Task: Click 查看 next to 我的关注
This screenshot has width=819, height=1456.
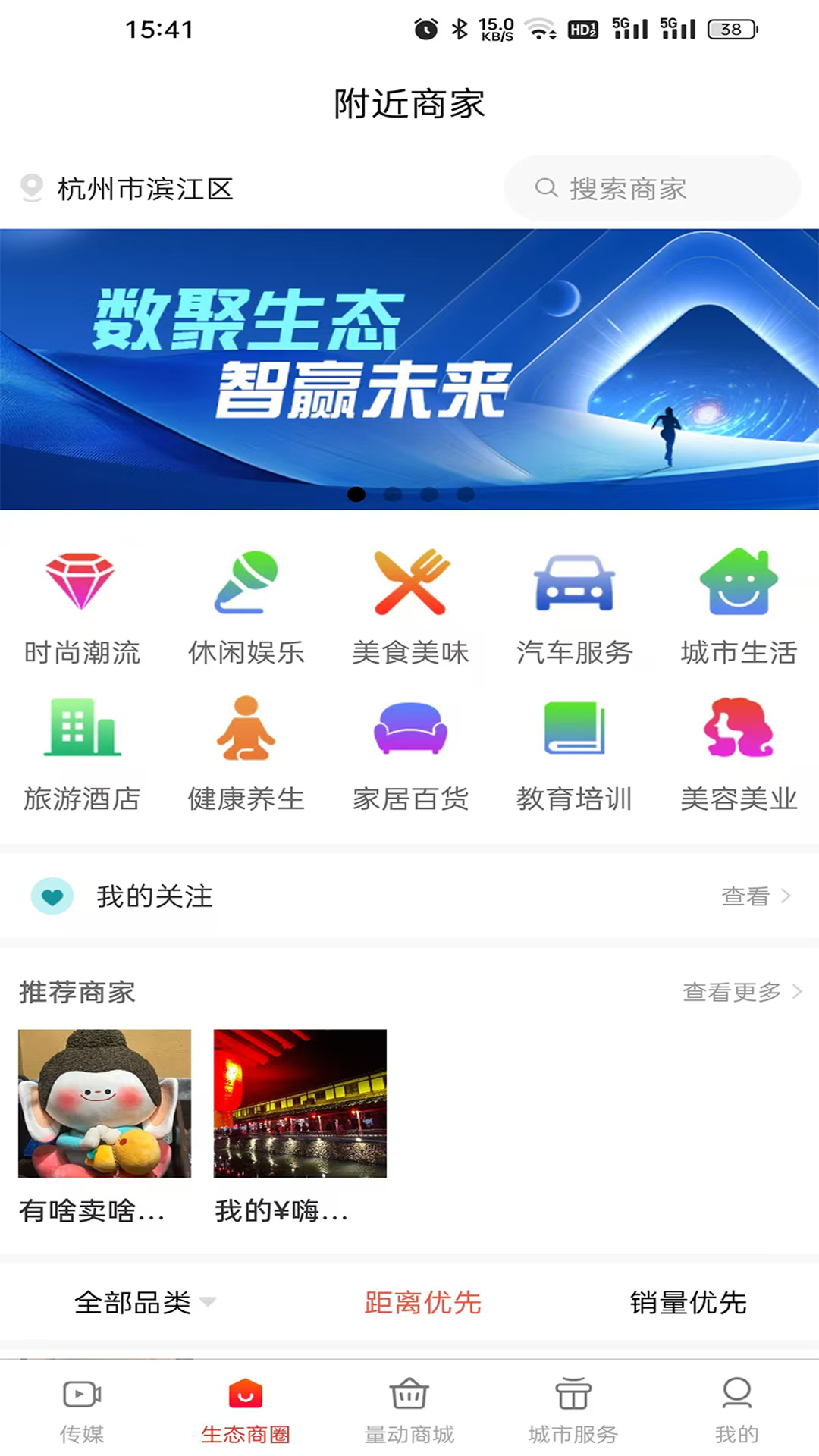Action: (746, 896)
